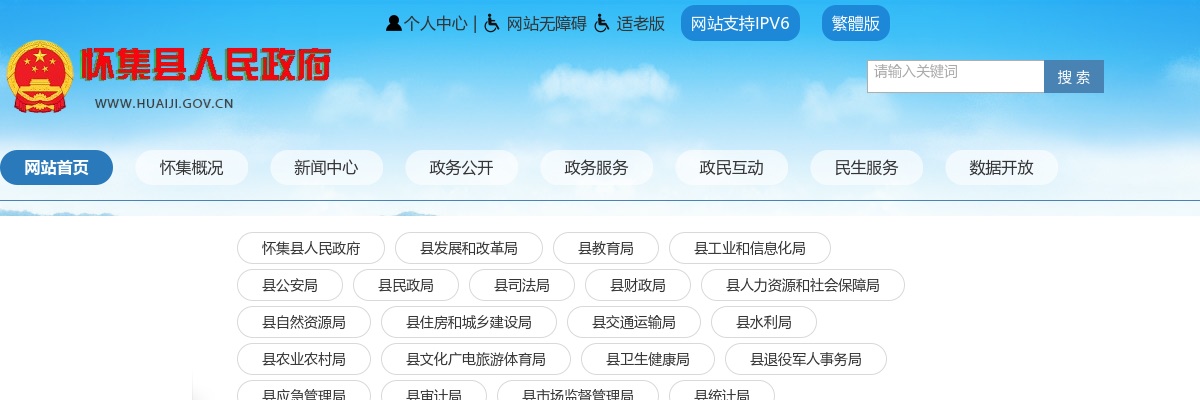Tap the 搜索 search button
This screenshot has height=400, width=1200.
1073,77
